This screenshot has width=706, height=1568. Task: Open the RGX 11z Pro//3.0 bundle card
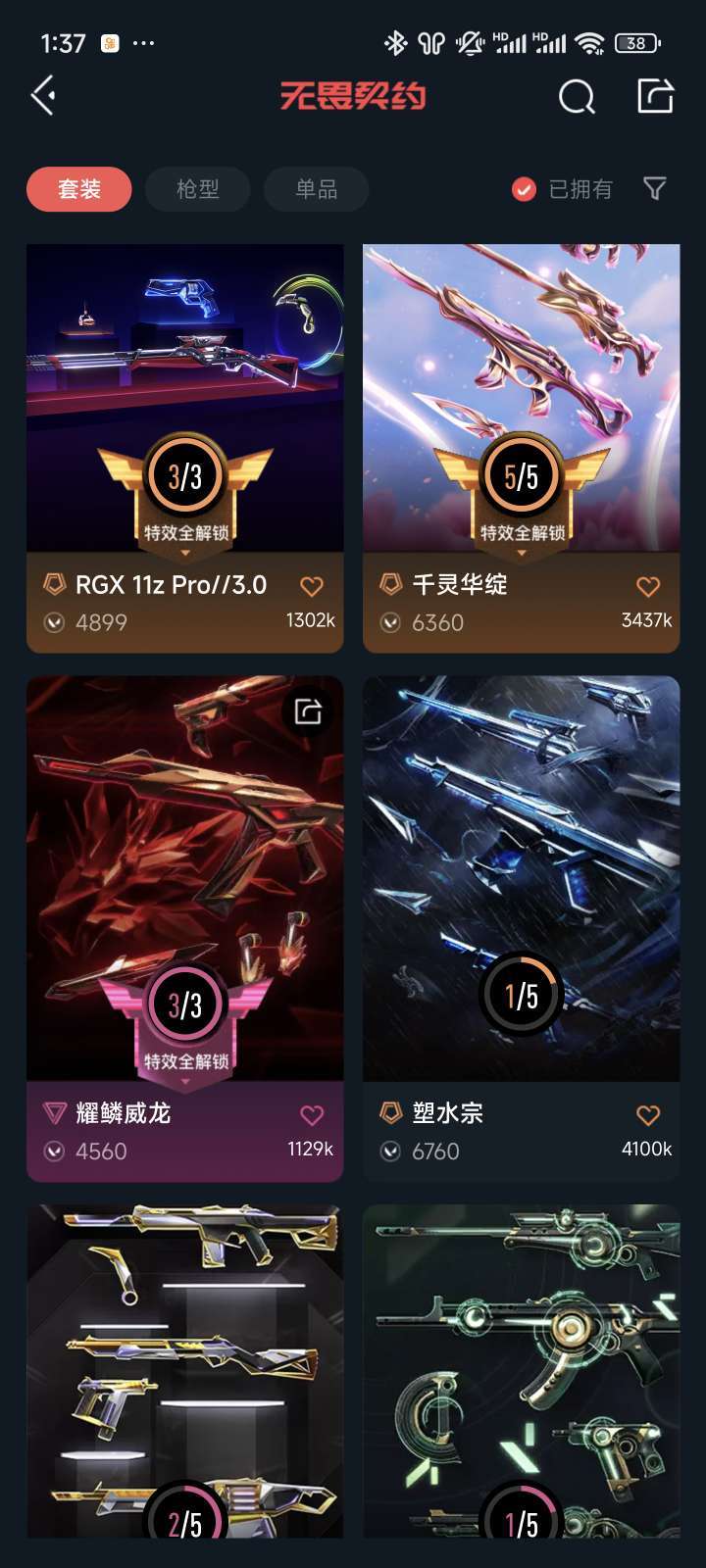185,448
